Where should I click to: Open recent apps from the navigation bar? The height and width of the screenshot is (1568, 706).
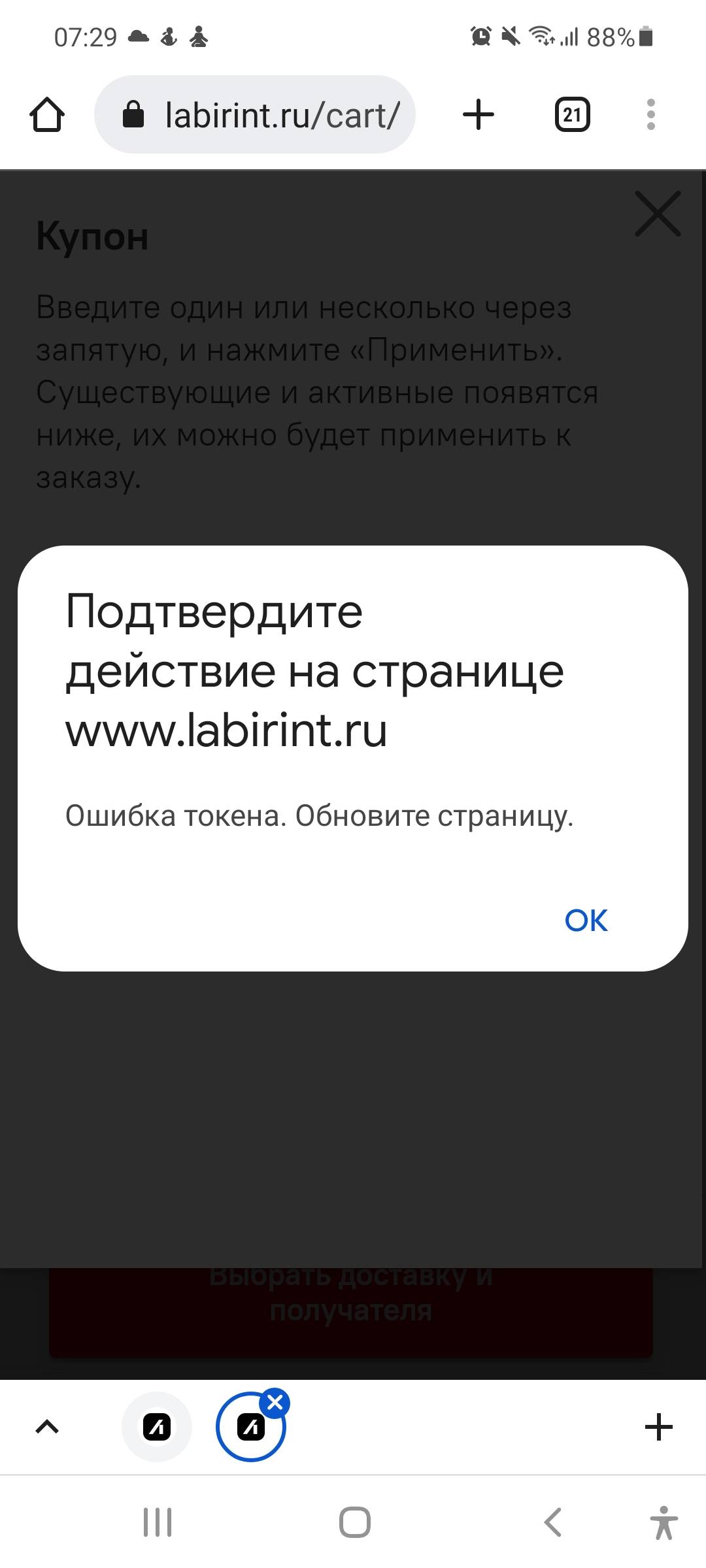pos(158,1522)
